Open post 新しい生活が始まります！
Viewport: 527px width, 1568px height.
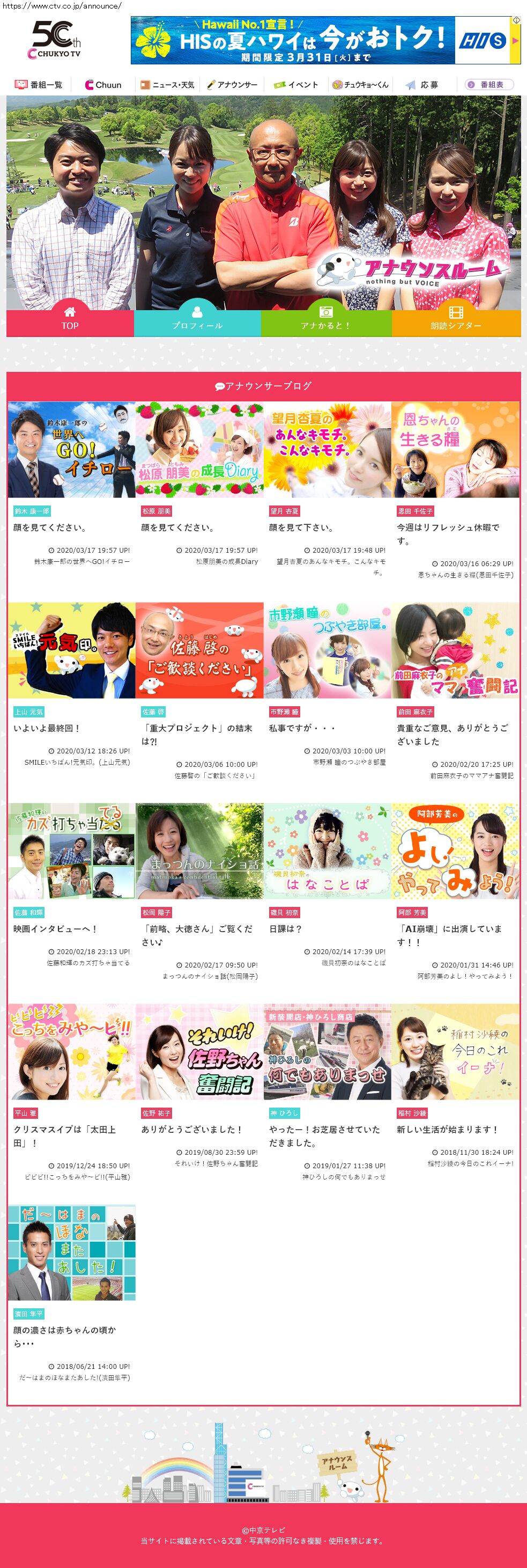(447, 1129)
